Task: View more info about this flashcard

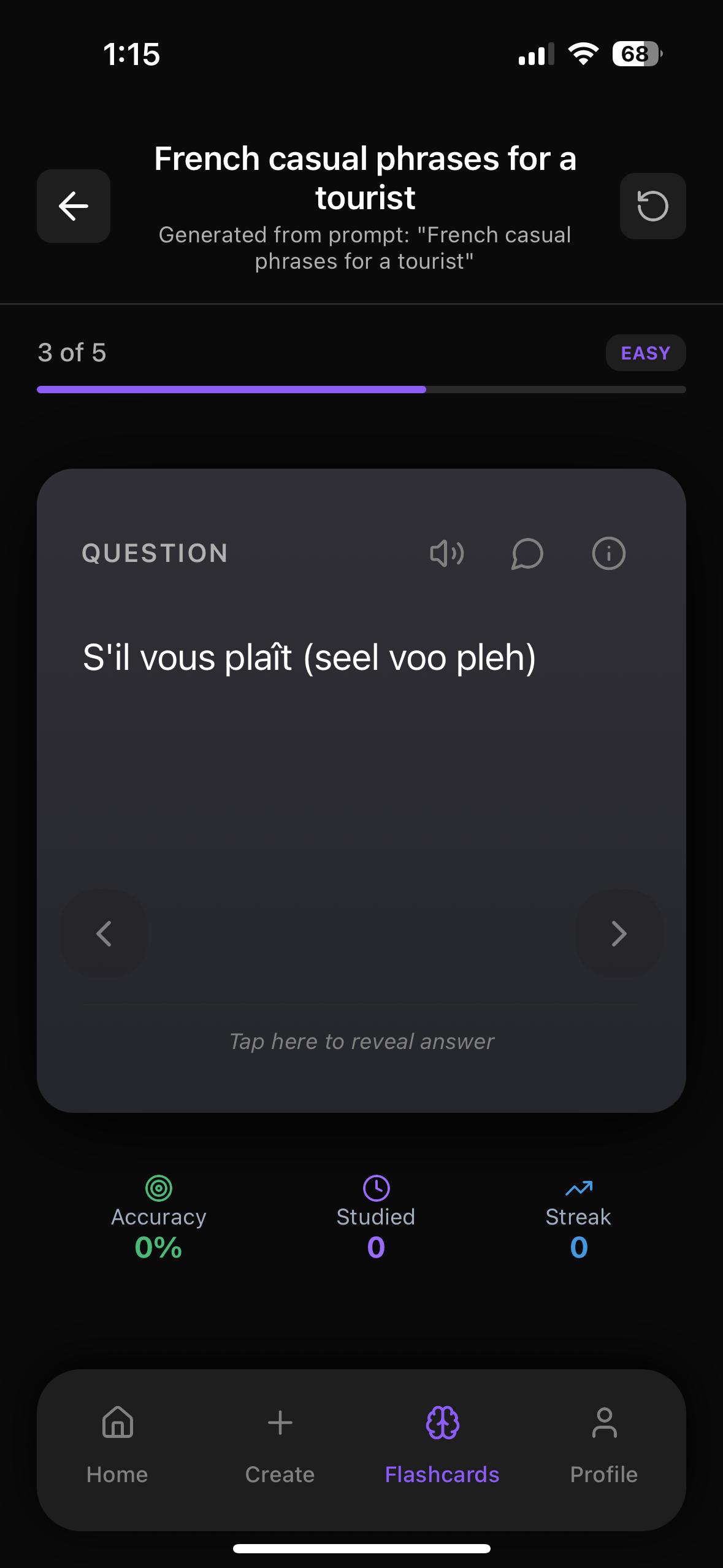Action: pyautogui.click(x=608, y=553)
